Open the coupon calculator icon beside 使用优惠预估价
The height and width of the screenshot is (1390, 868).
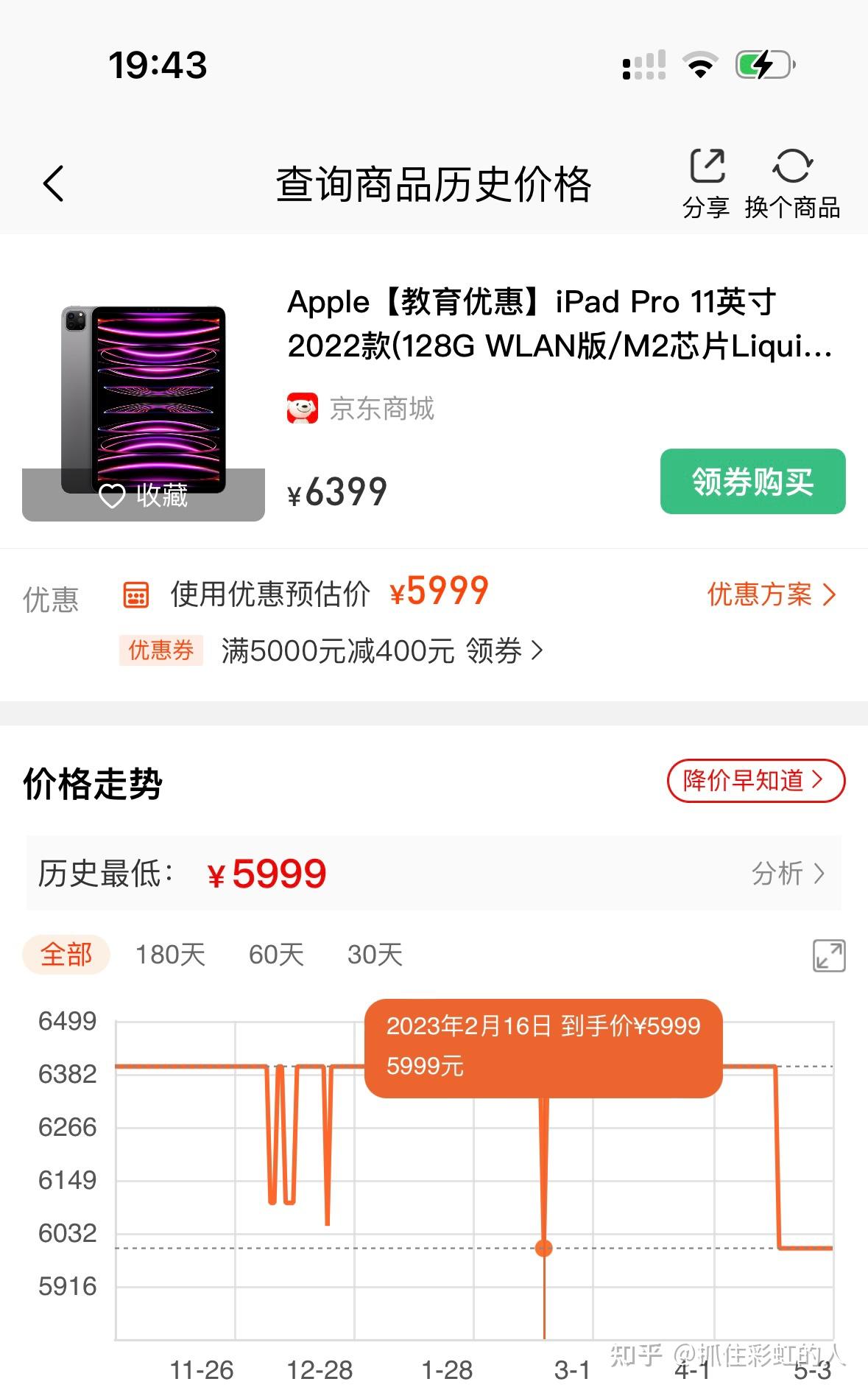pos(136,593)
